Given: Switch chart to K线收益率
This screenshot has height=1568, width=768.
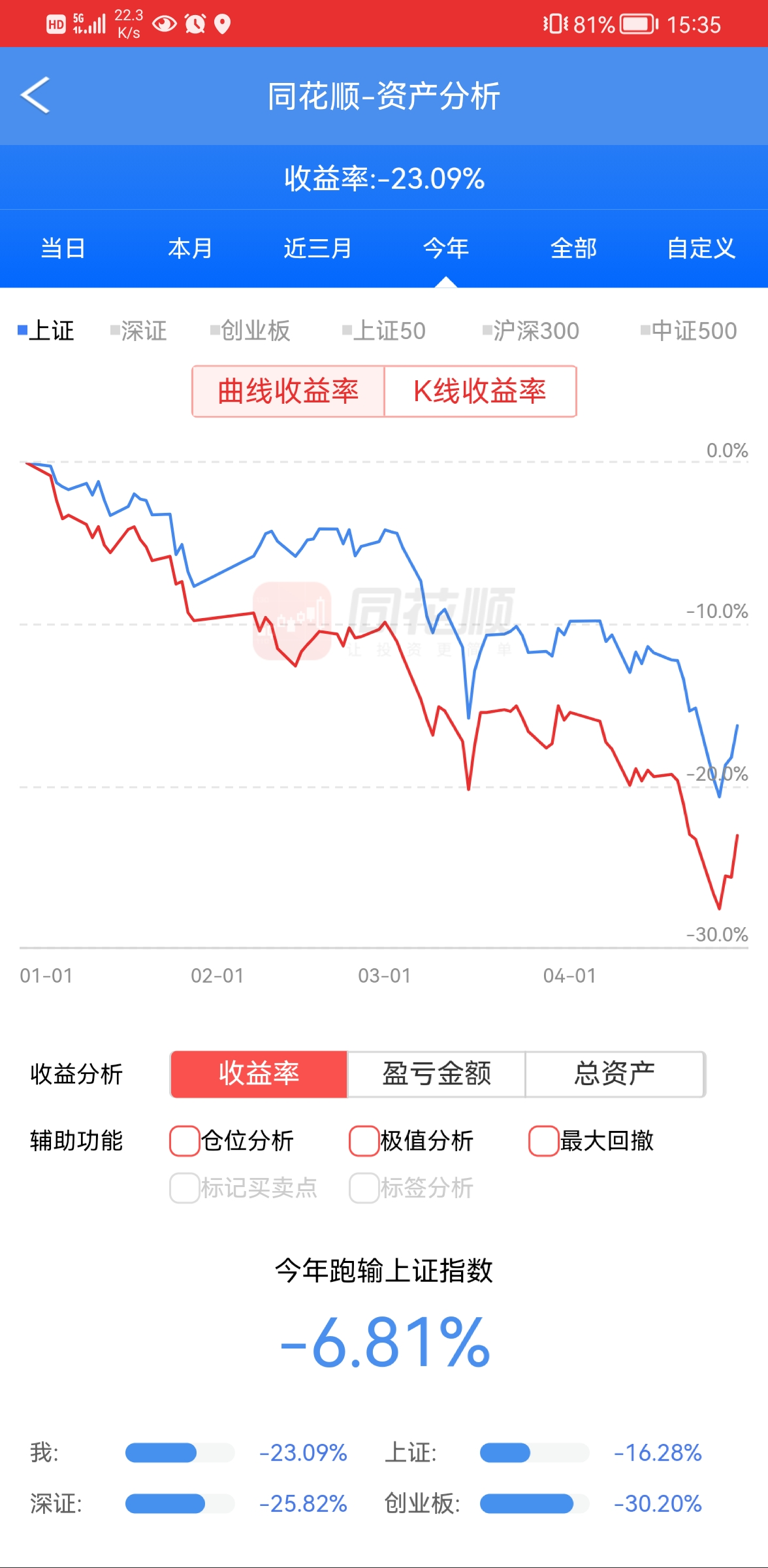Looking at the screenshot, I should (480, 391).
